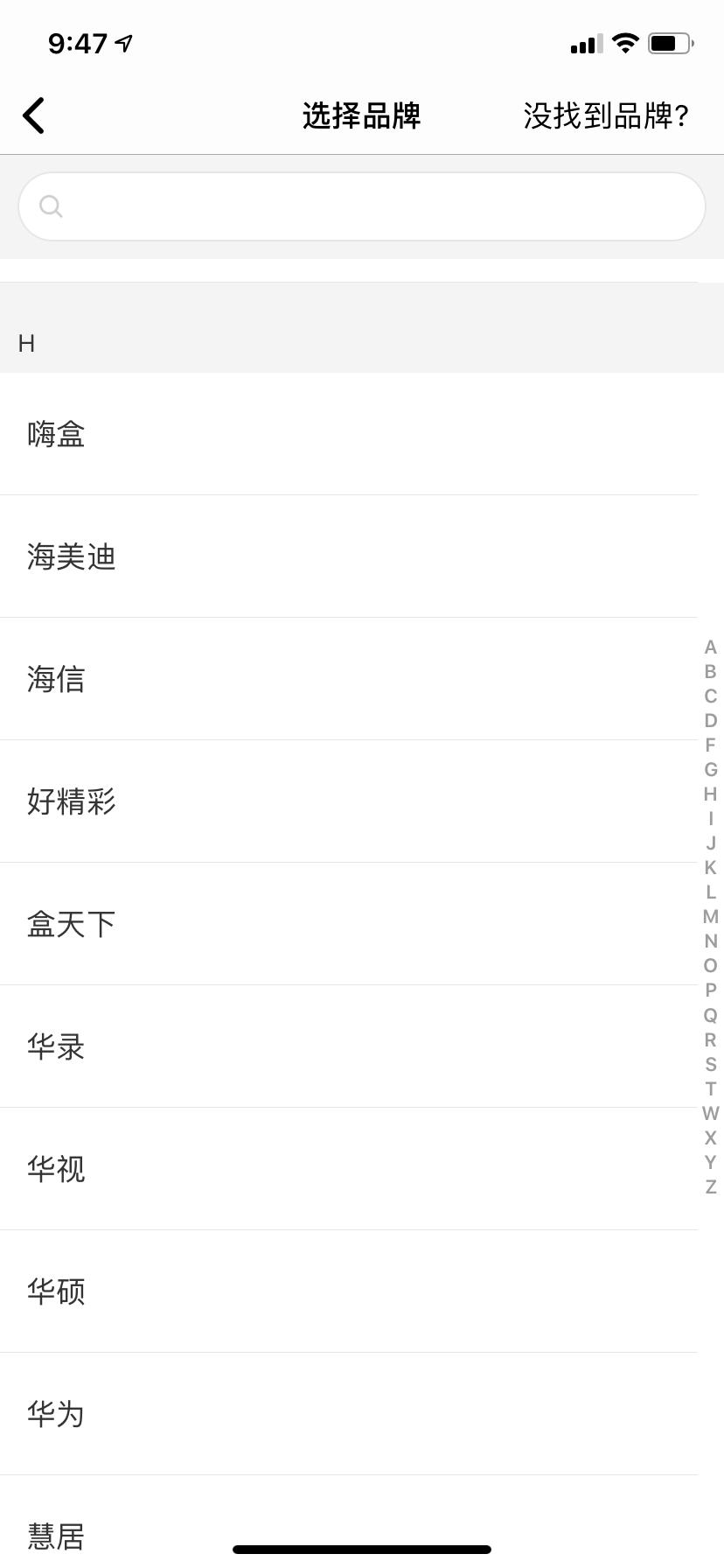The image size is (724, 1568).
Task: Choose 海美迪 in the brand list
Action: click(73, 556)
